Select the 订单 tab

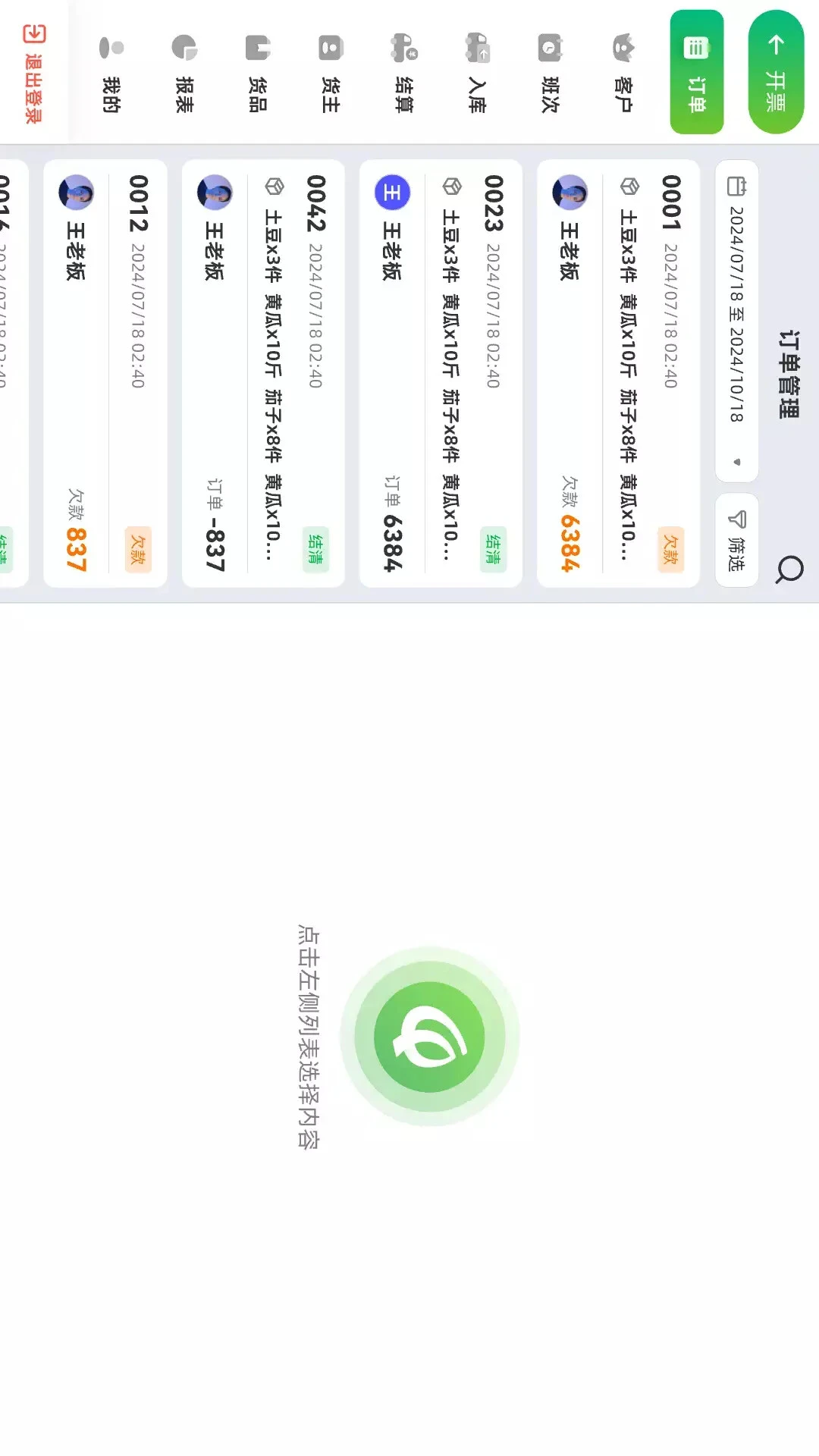[696, 72]
